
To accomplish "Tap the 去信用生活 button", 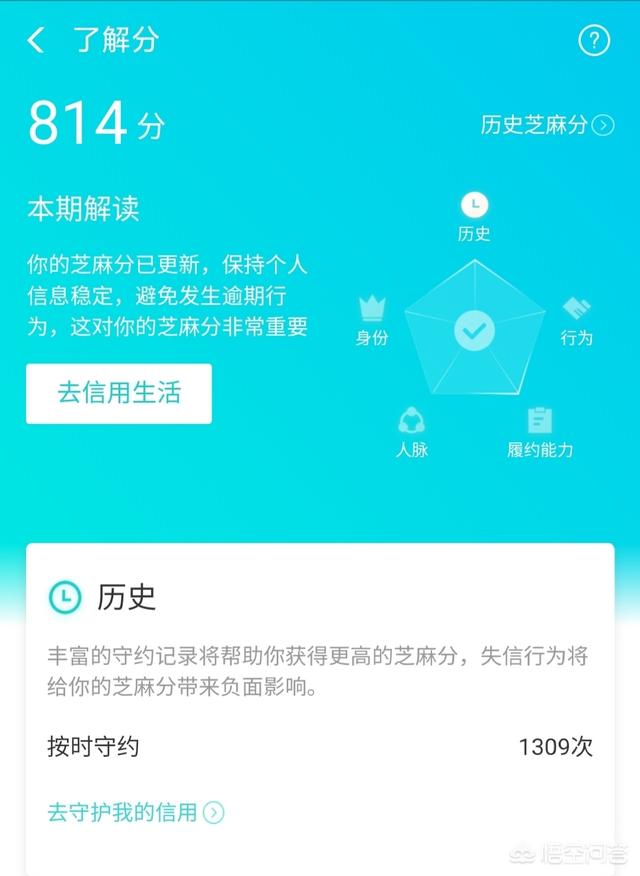I will click(x=119, y=393).
